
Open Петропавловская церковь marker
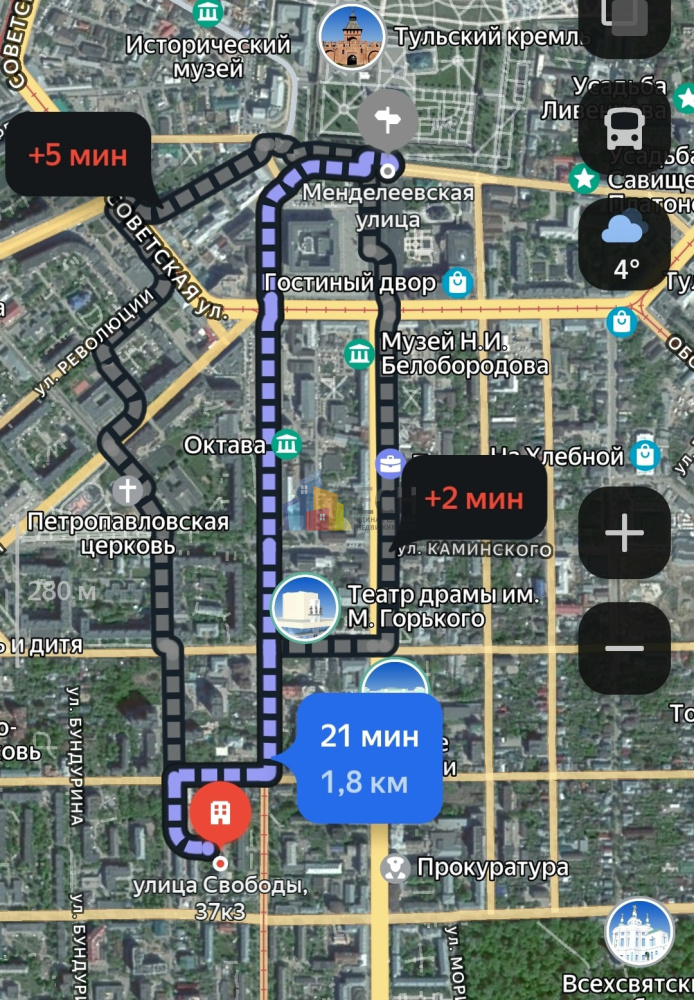126,490
